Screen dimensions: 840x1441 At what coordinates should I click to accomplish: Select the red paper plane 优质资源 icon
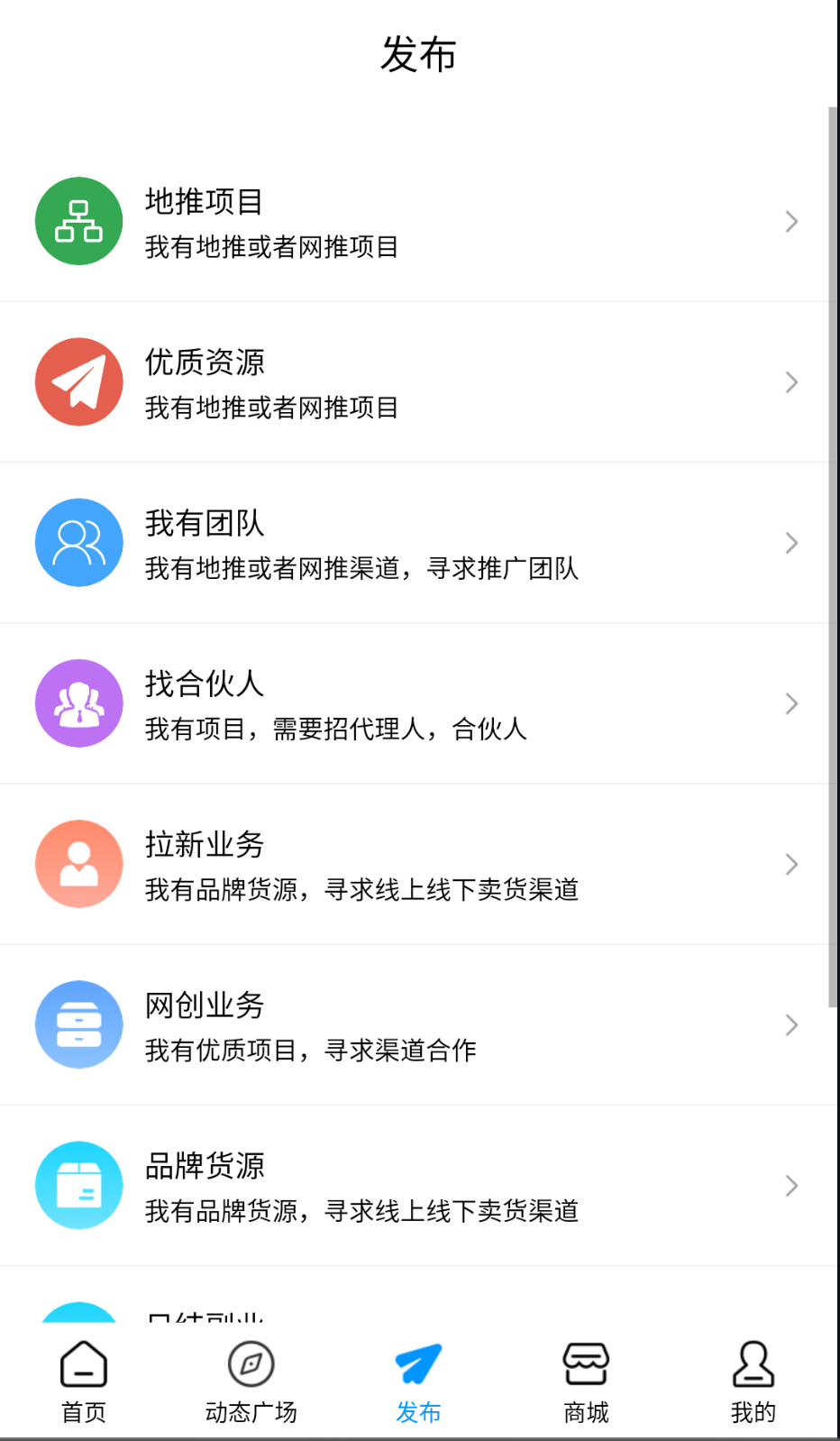click(x=78, y=381)
